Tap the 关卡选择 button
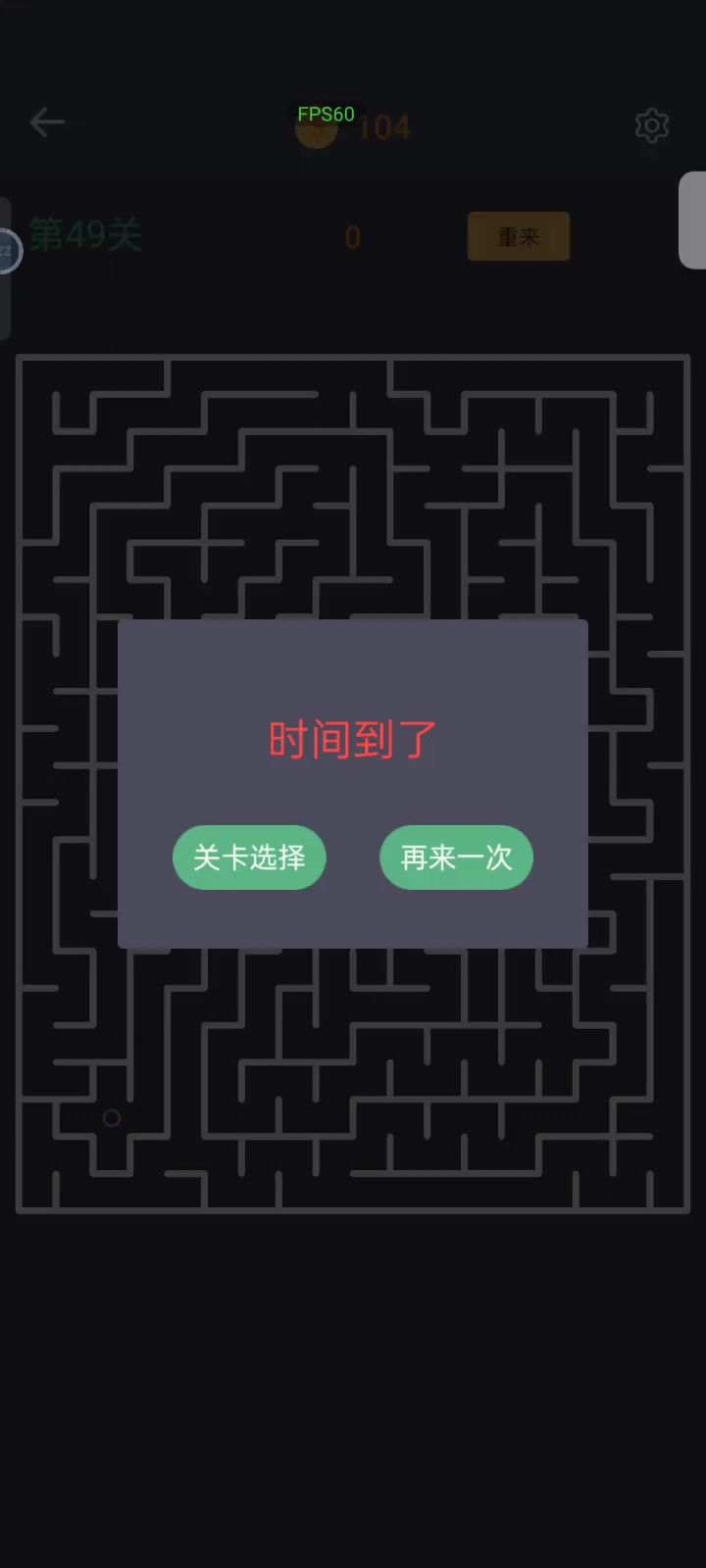 [249, 857]
